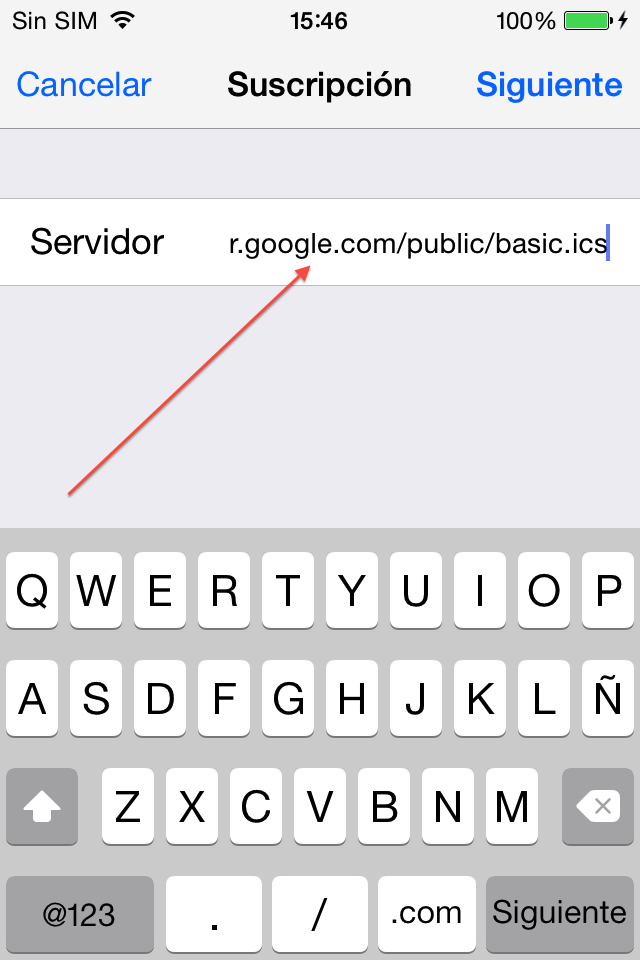This screenshot has height=960, width=640.
Task: Switch keyboard to @123 symbols
Action: (x=80, y=913)
